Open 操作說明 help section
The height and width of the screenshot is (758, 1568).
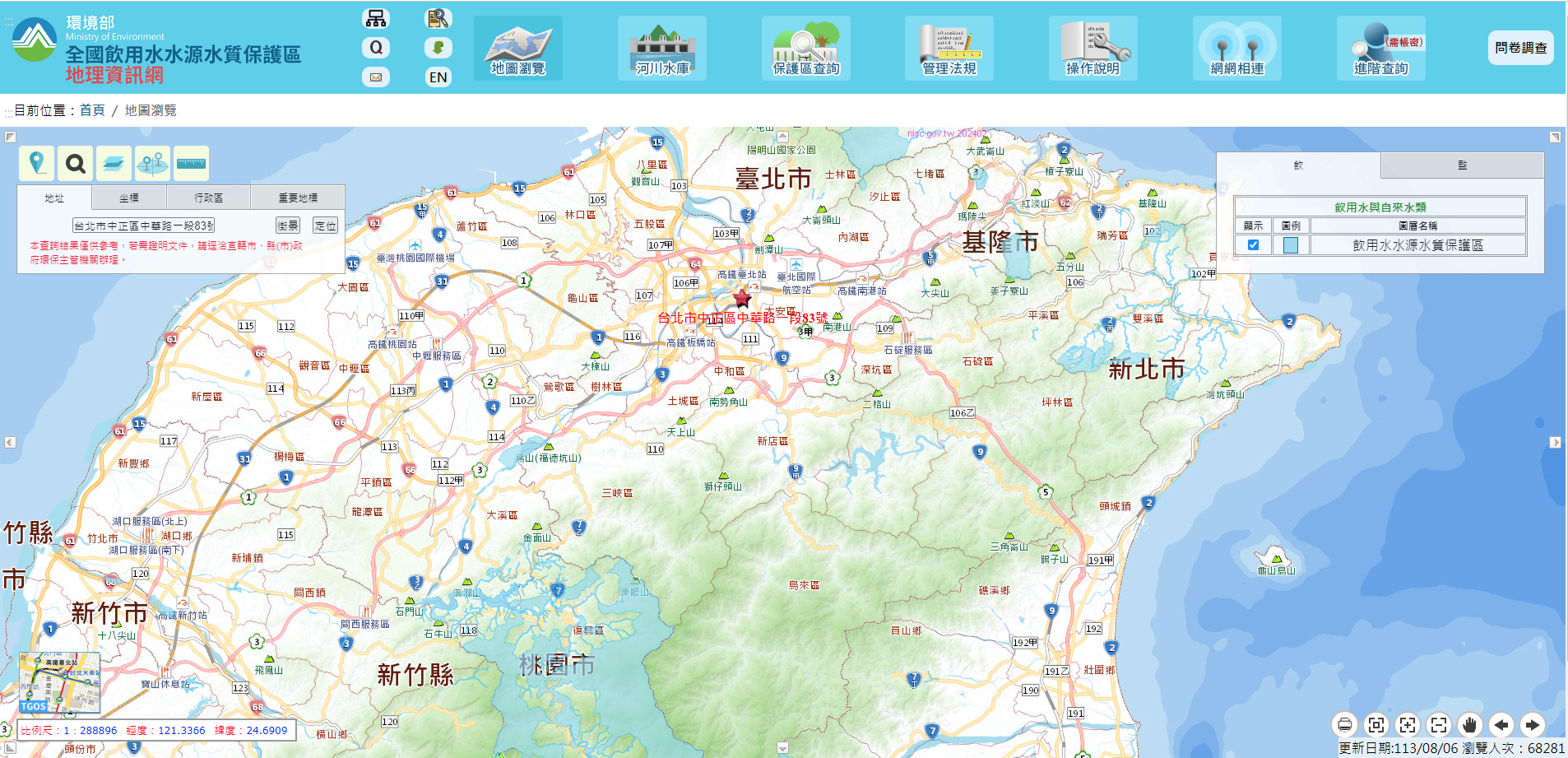tap(1092, 49)
